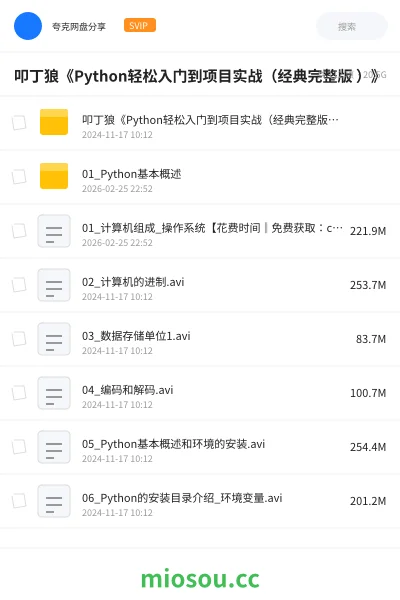The height and width of the screenshot is (600, 400).
Task: Tick the 05_Python基本概述和环境的安装 checkbox
Action: coord(19,447)
